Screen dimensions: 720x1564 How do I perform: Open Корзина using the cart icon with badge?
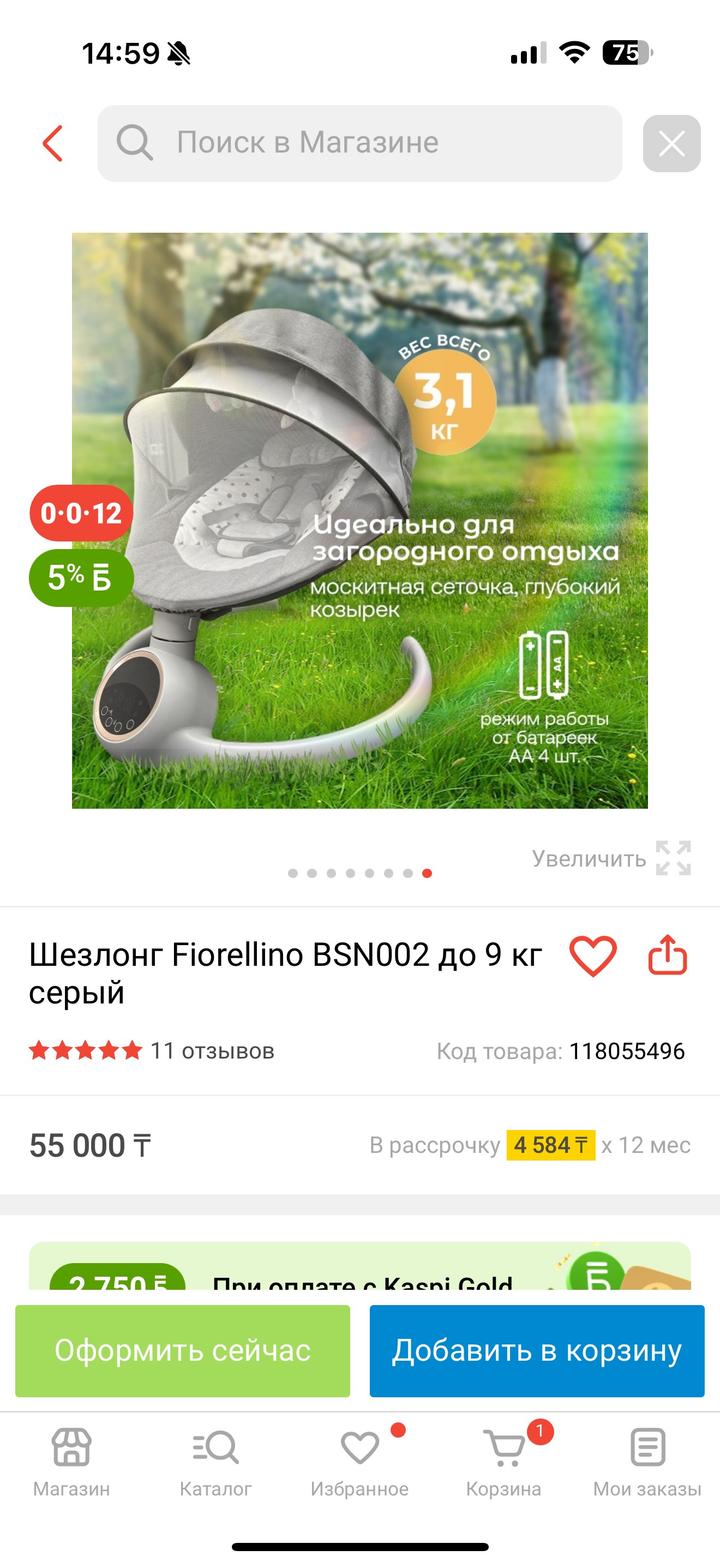tap(503, 1446)
